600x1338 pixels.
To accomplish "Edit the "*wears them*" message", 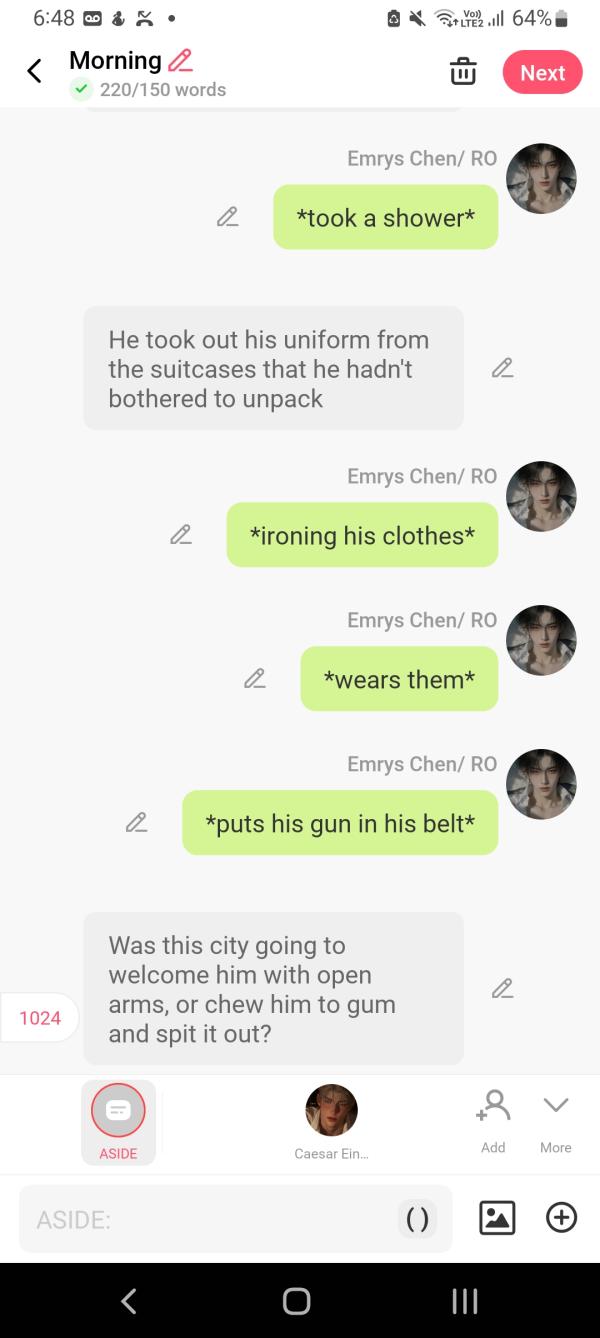I will click(x=255, y=679).
